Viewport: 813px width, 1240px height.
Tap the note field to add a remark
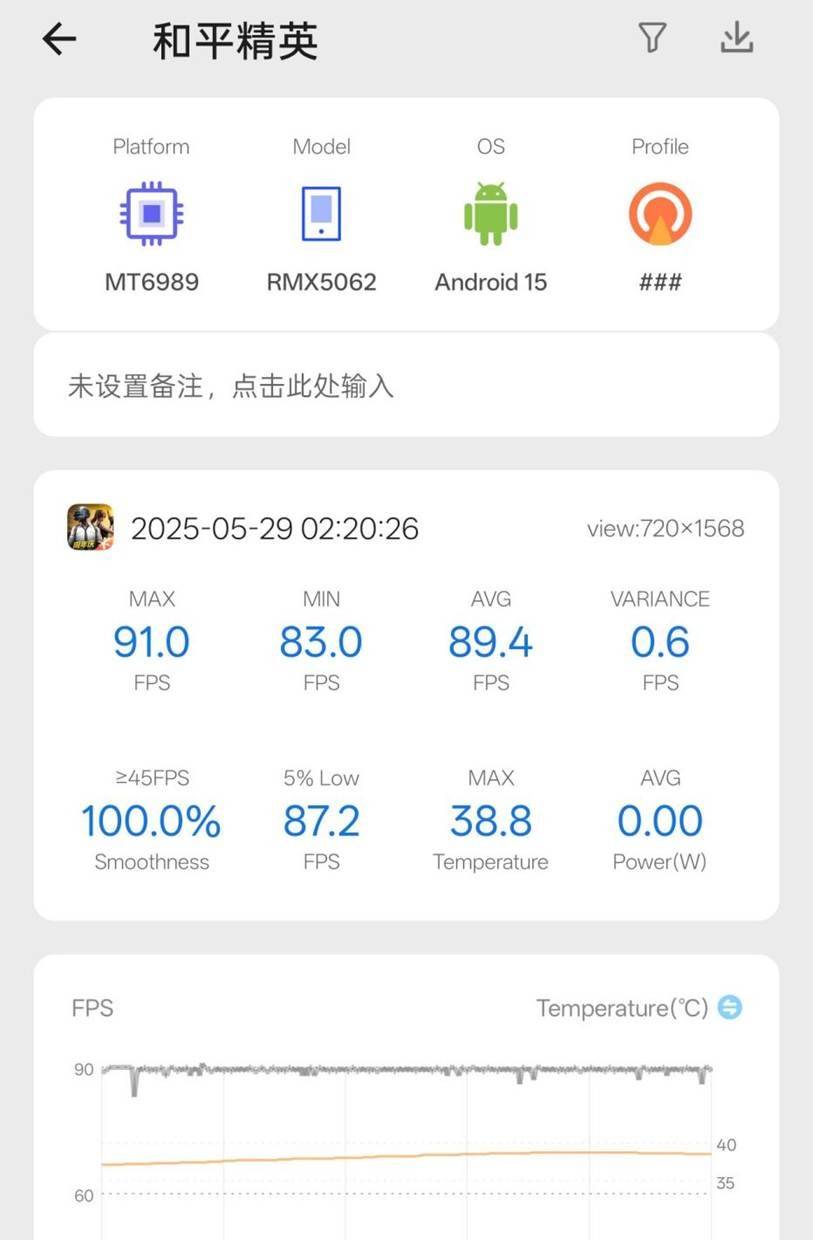[x=406, y=386]
